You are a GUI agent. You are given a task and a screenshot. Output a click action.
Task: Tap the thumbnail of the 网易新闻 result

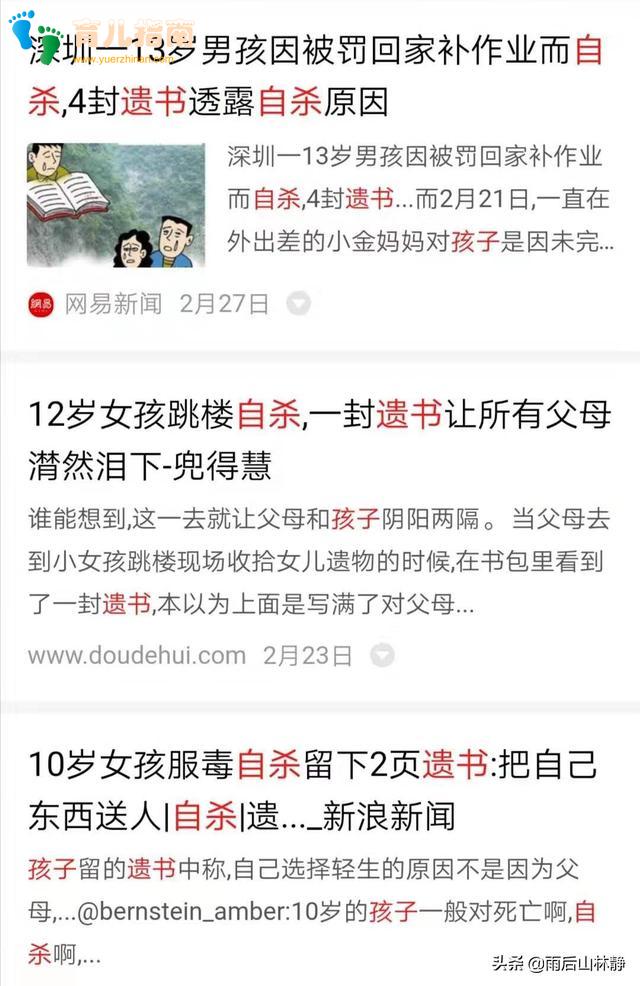[116, 205]
